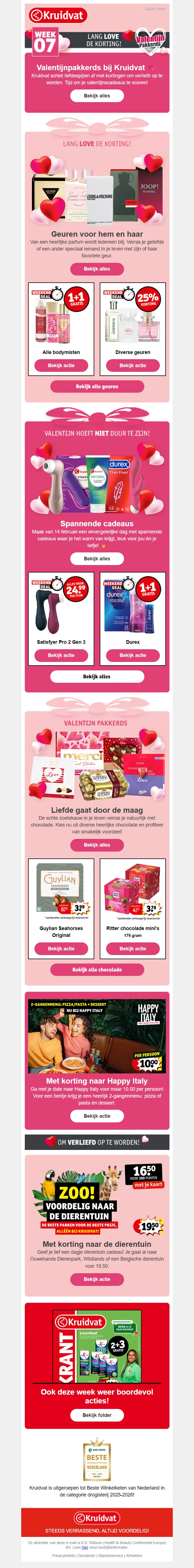Select Bekijk alle chocolade
Viewport: 194px width, 1568px height.
[97, 969]
